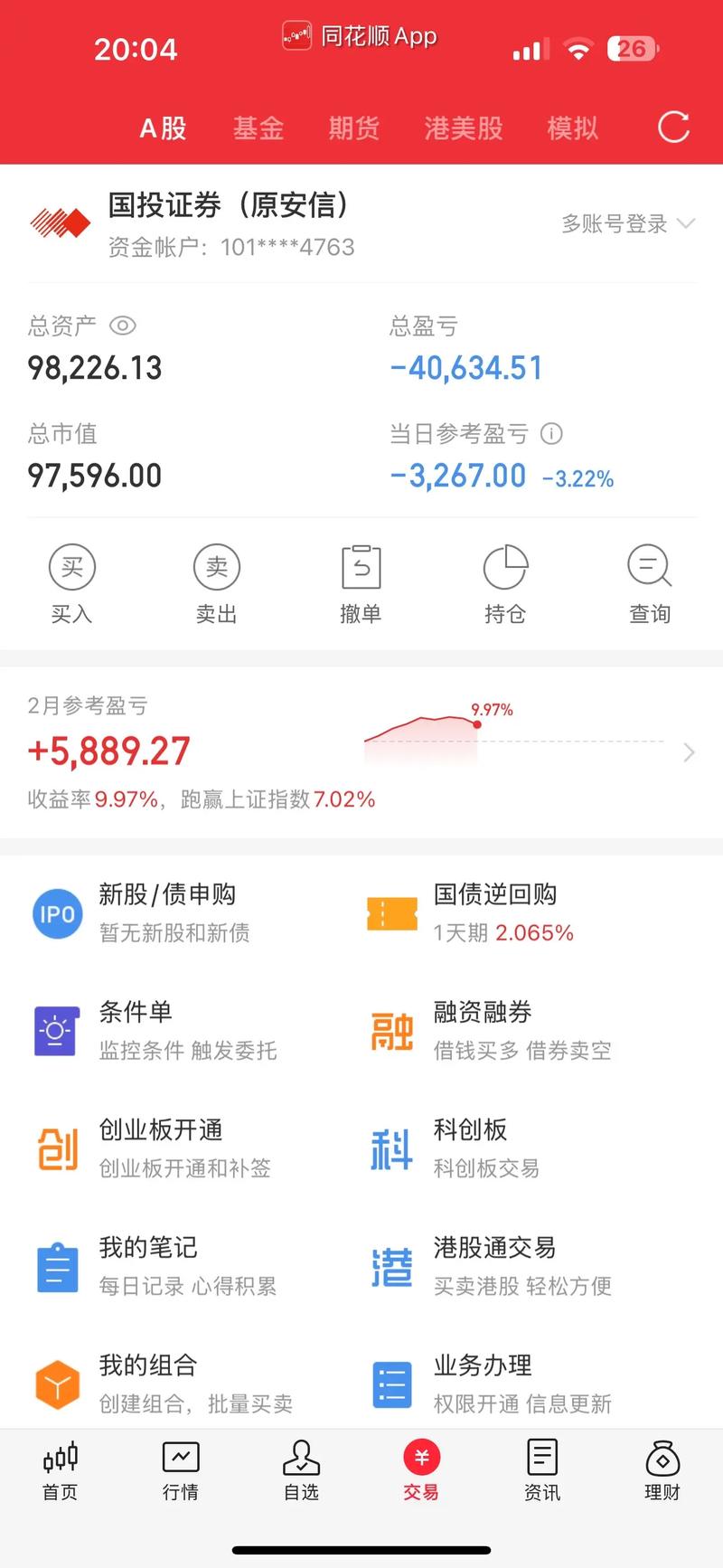Open the 融资融券 margin trading icon
Image resolution: width=723 pixels, height=1568 pixels.
coord(390,1031)
